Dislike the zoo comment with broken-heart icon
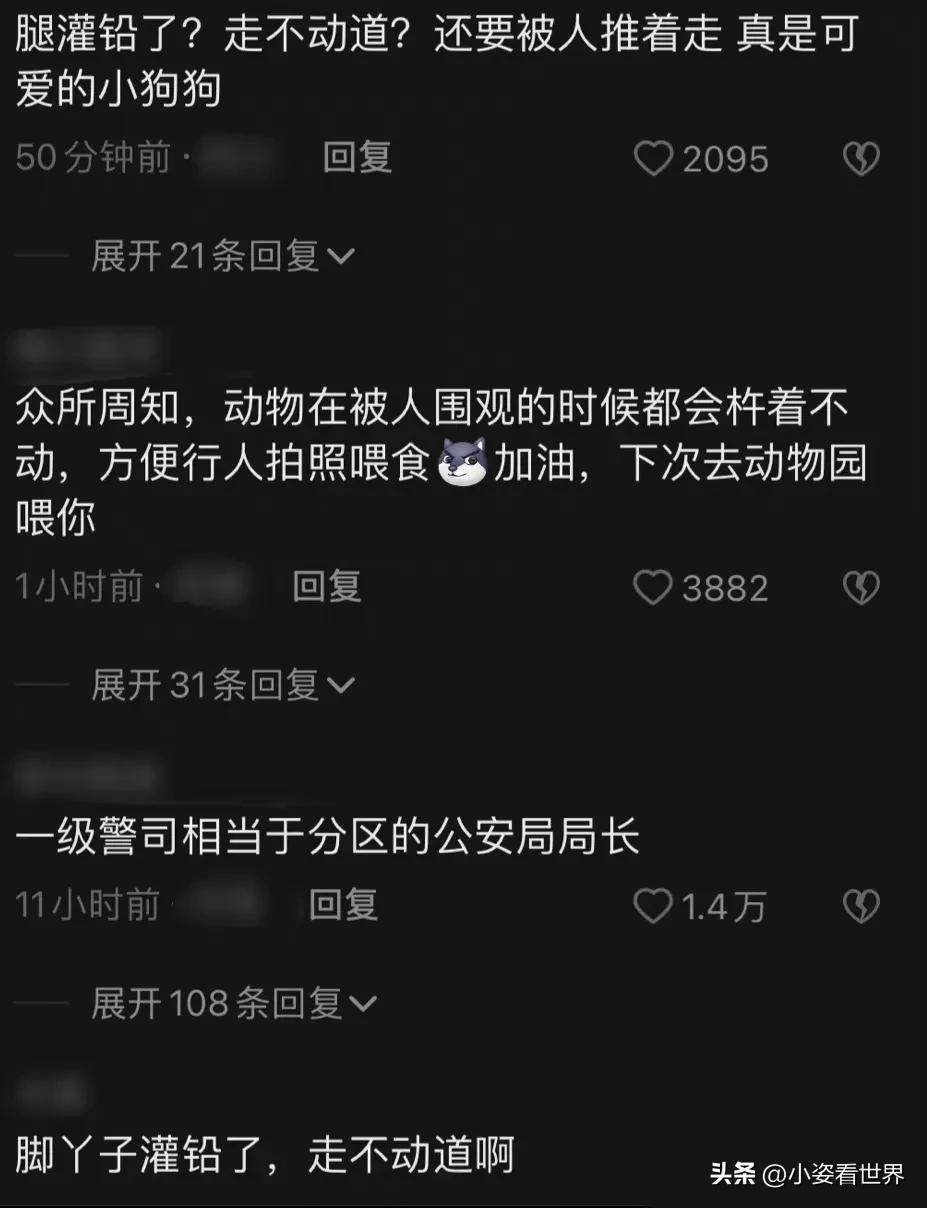Image resolution: width=927 pixels, height=1208 pixels. click(861, 589)
